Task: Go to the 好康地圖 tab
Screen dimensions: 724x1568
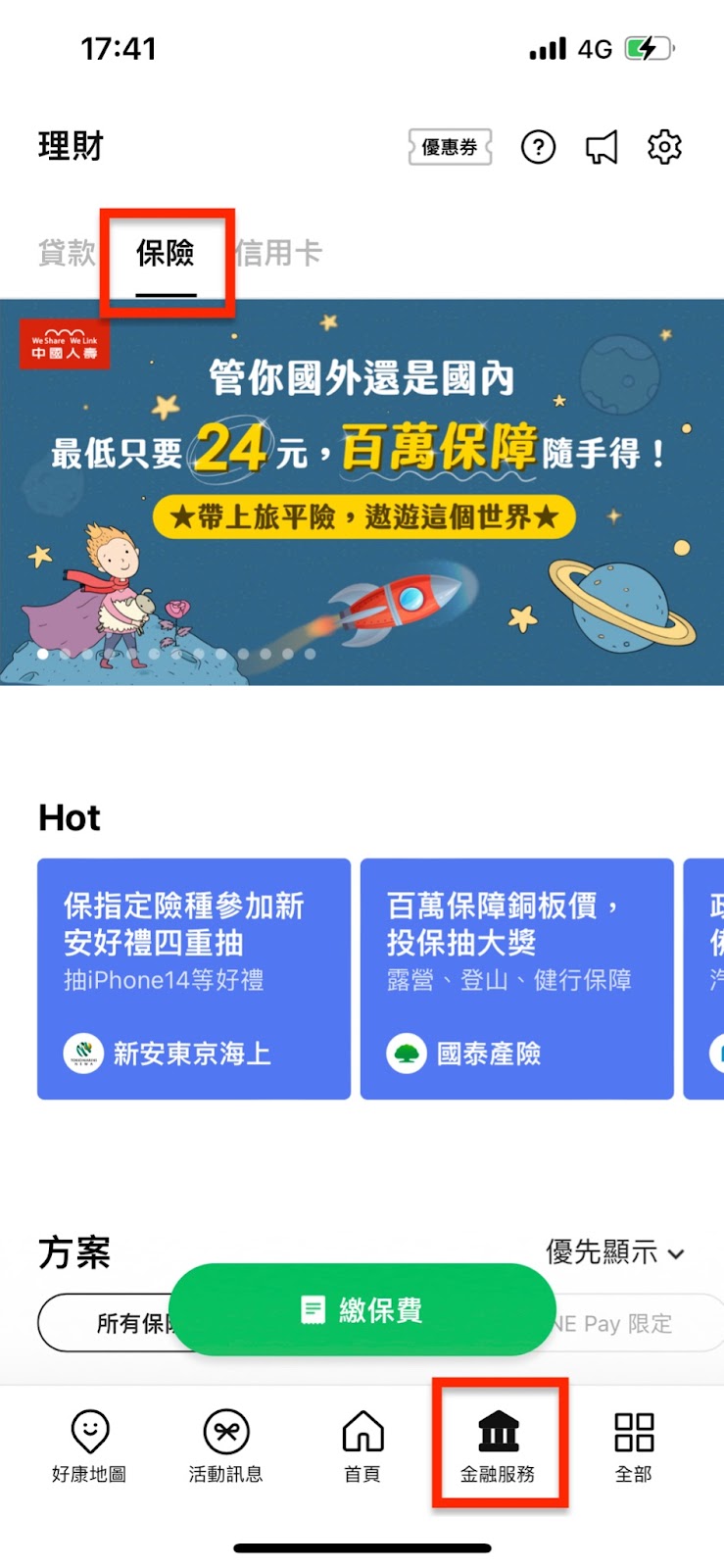Action: [x=89, y=1445]
